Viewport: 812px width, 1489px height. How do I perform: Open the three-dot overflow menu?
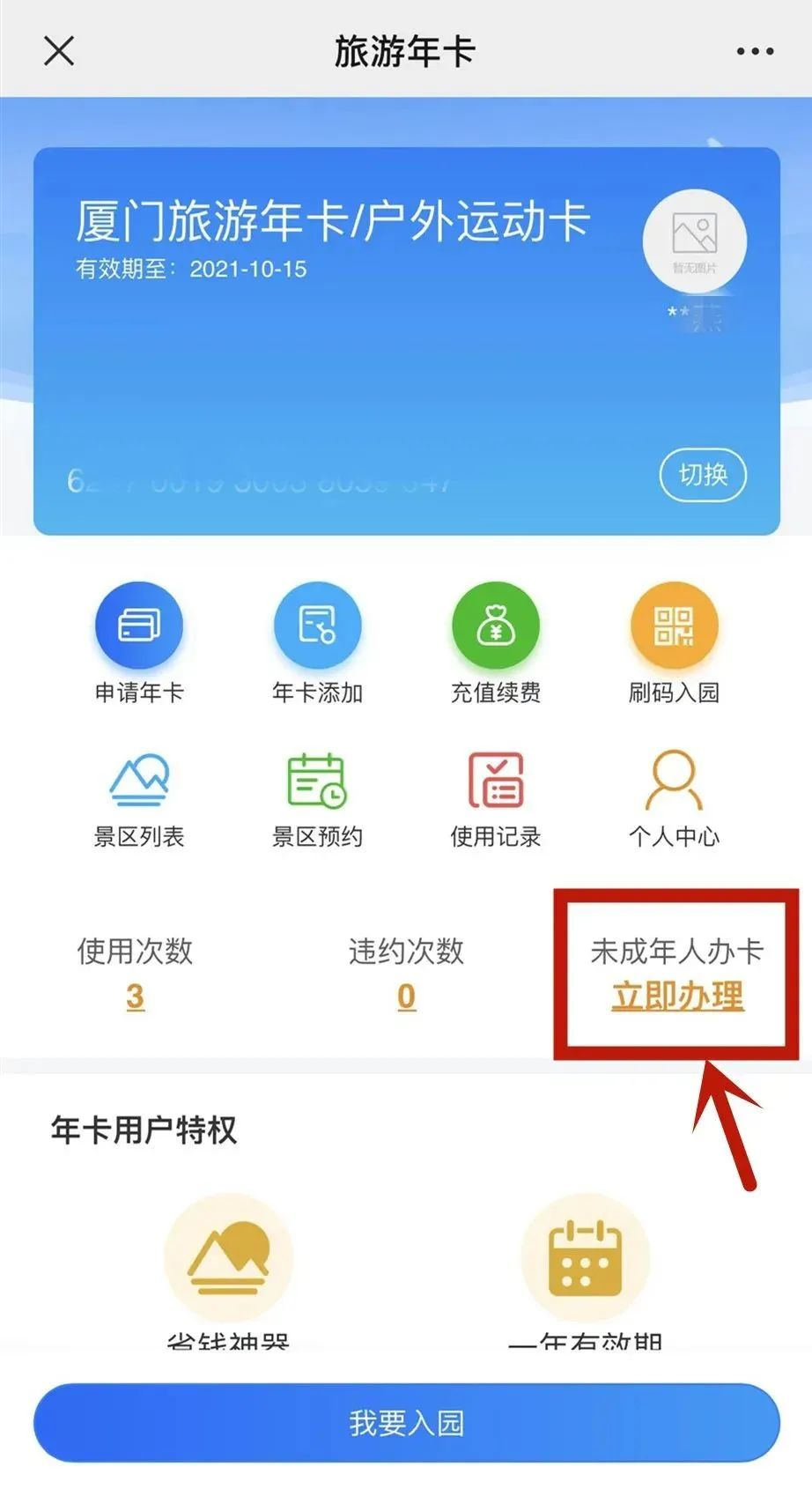pyautogui.click(x=755, y=51)
